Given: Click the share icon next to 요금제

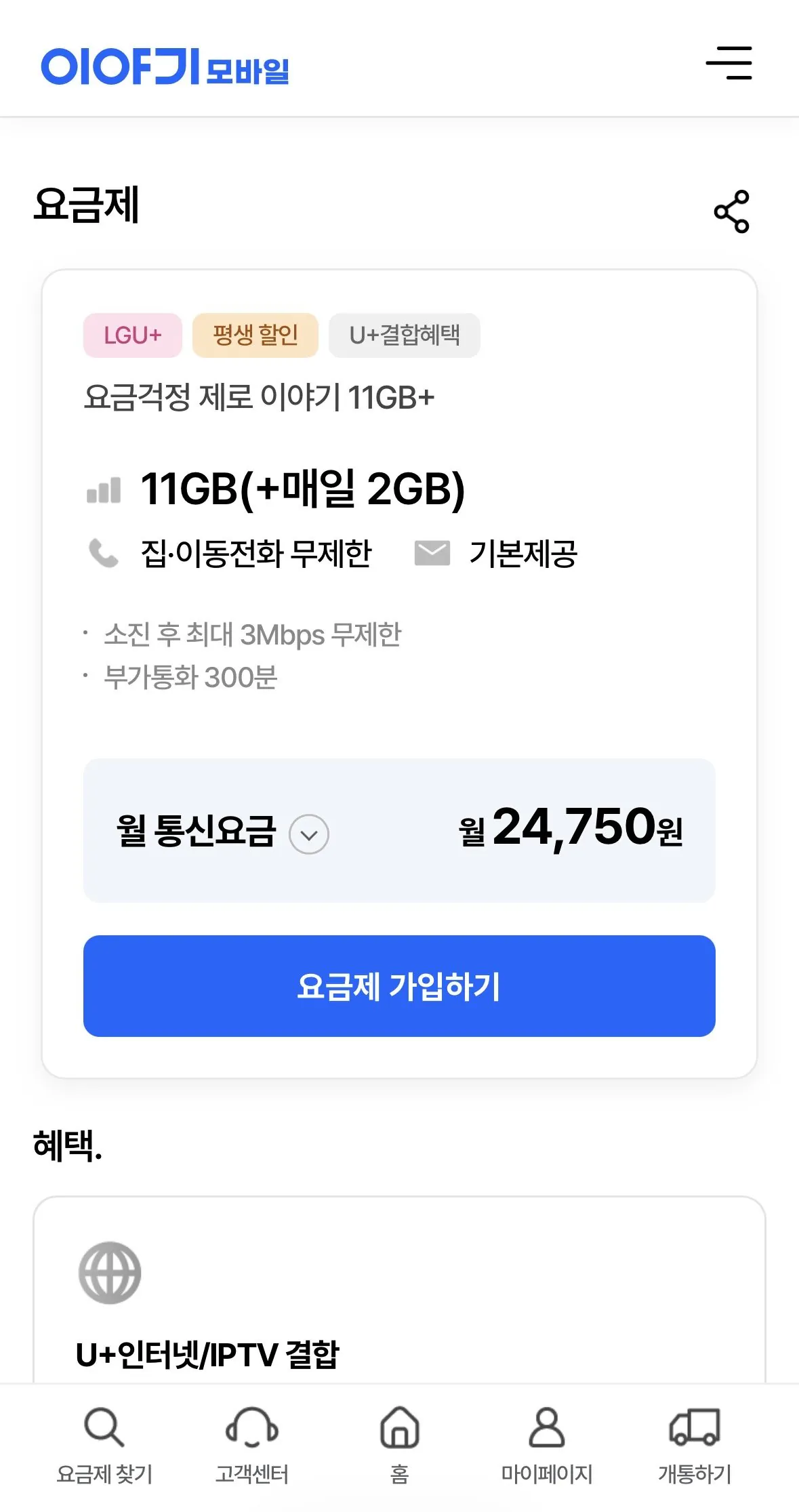Looking at the screenshot, I should 734,210.
